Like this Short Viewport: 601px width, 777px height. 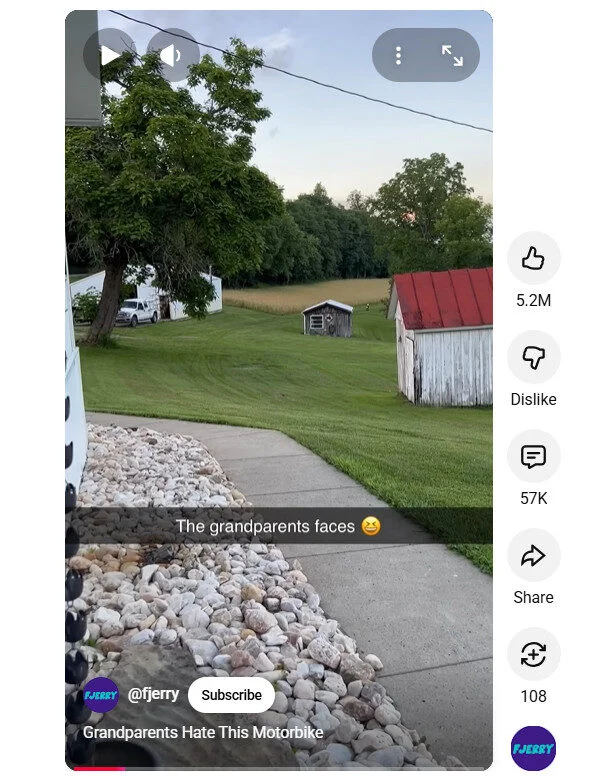click(533, 259)
